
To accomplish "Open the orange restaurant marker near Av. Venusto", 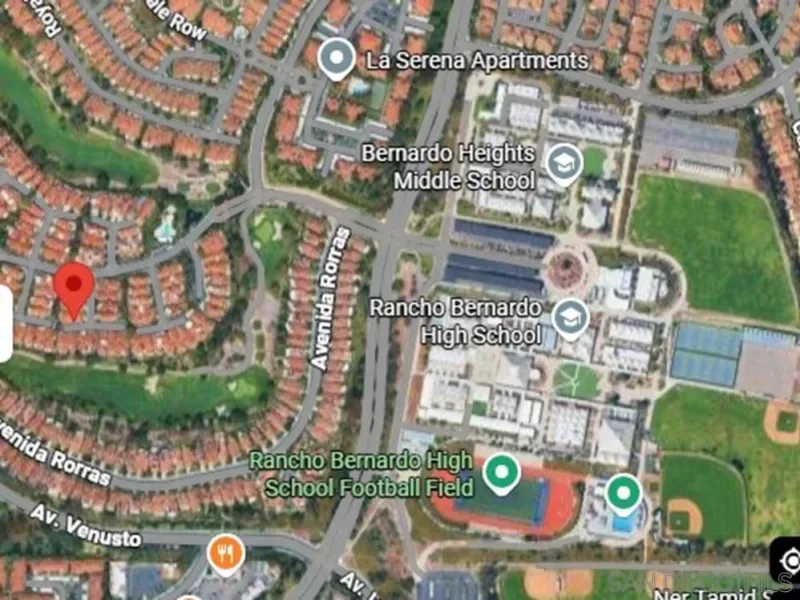I will 226,553.
